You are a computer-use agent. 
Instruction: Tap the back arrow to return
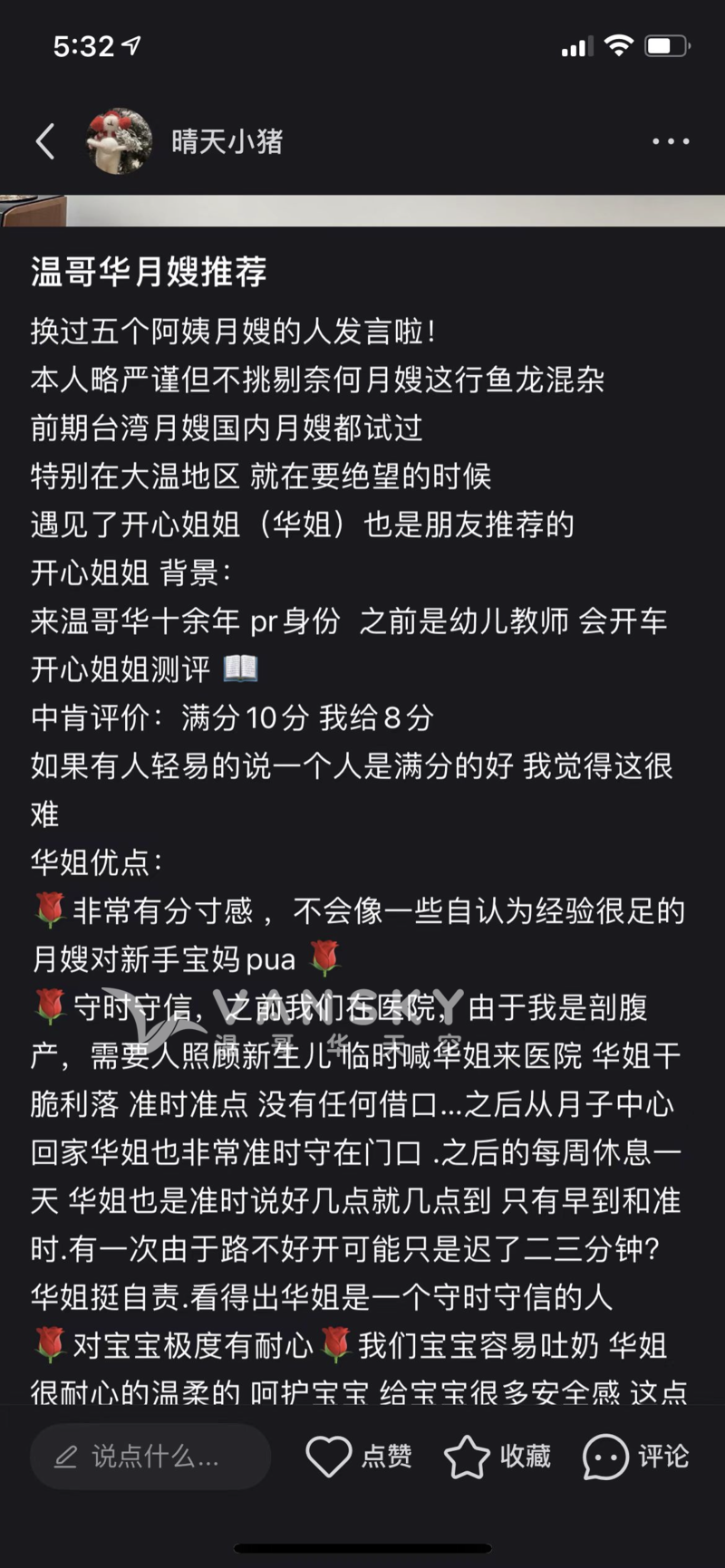pos(45,141)
